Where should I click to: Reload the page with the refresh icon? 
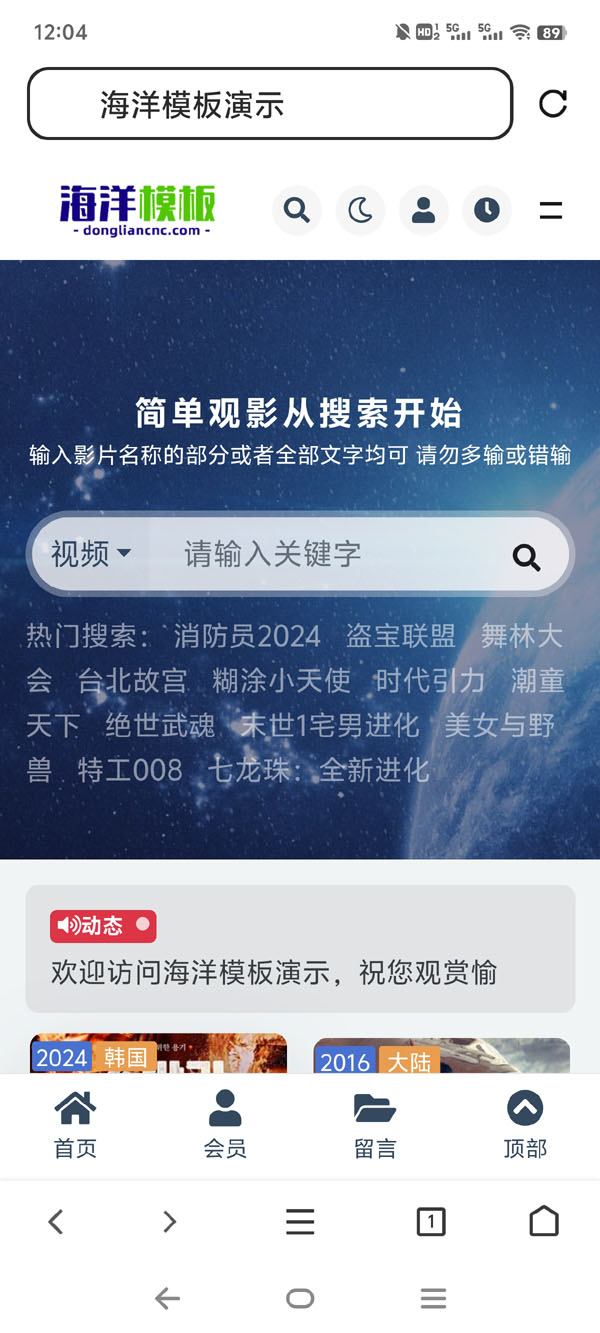pyautogui.click(x=553, y=103)
